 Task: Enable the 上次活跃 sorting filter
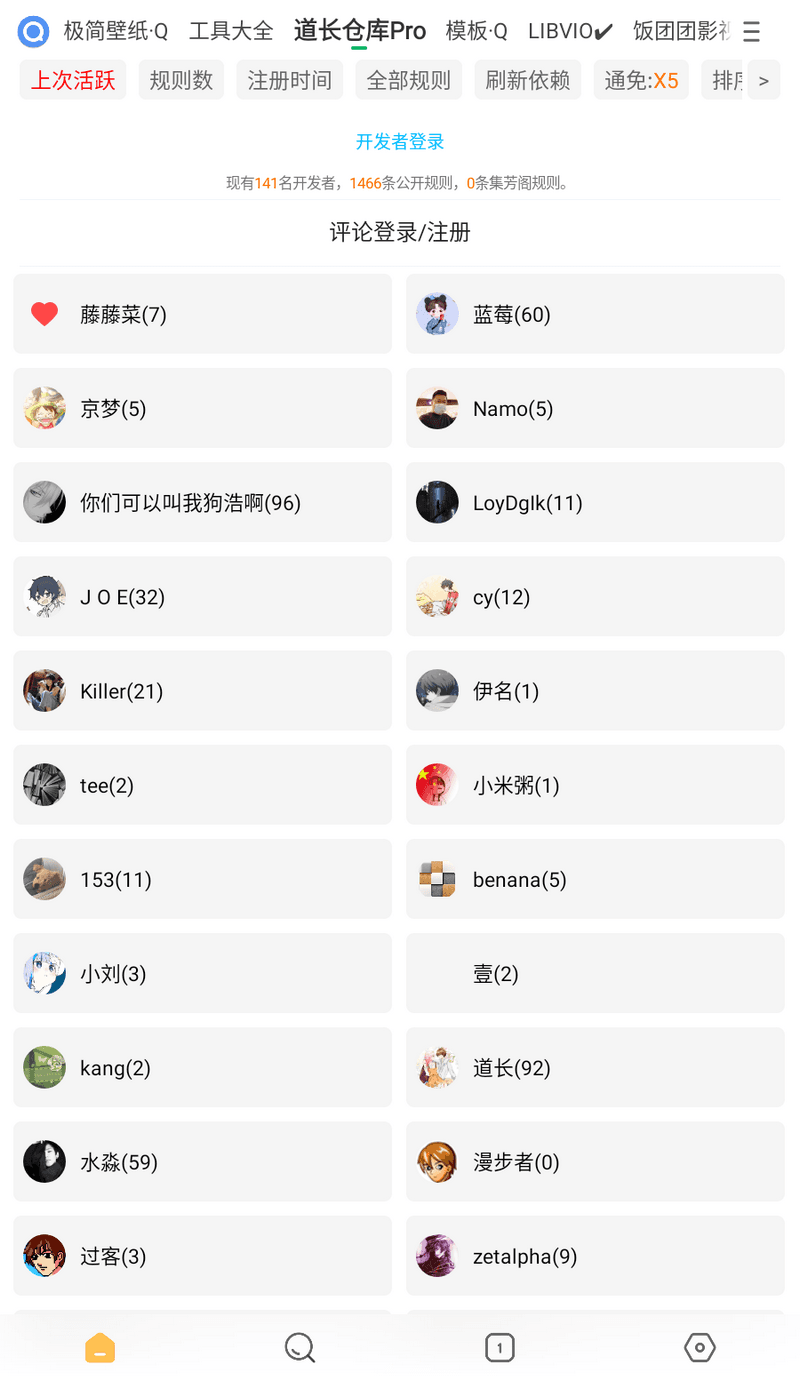(x=72, y=80)
